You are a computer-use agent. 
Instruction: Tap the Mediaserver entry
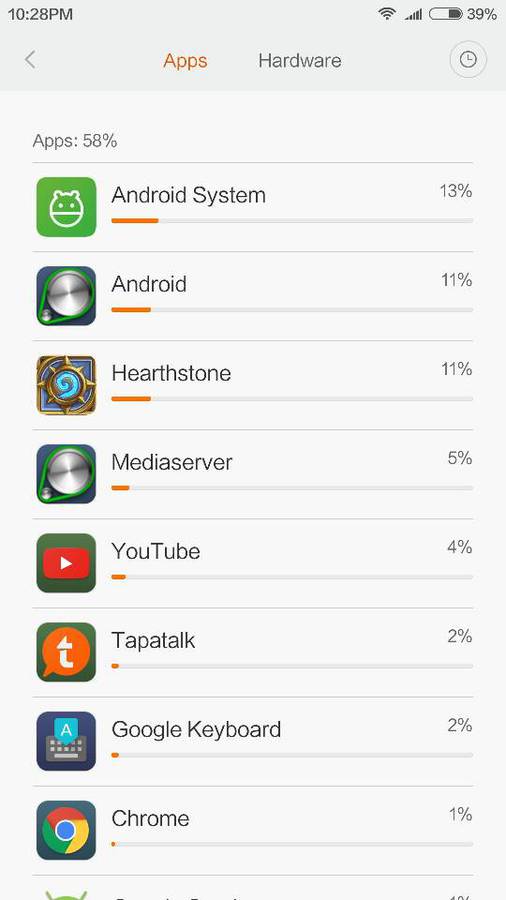coord(253,474)
